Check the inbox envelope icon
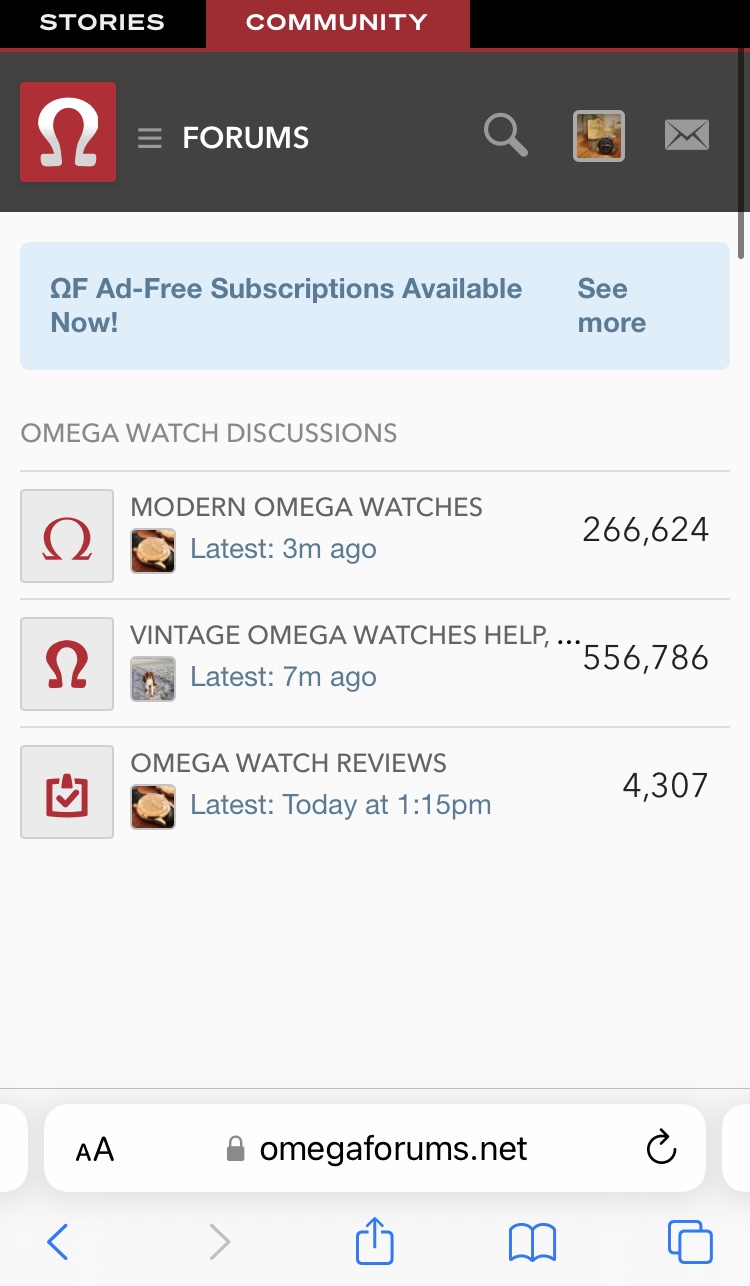 687,135
